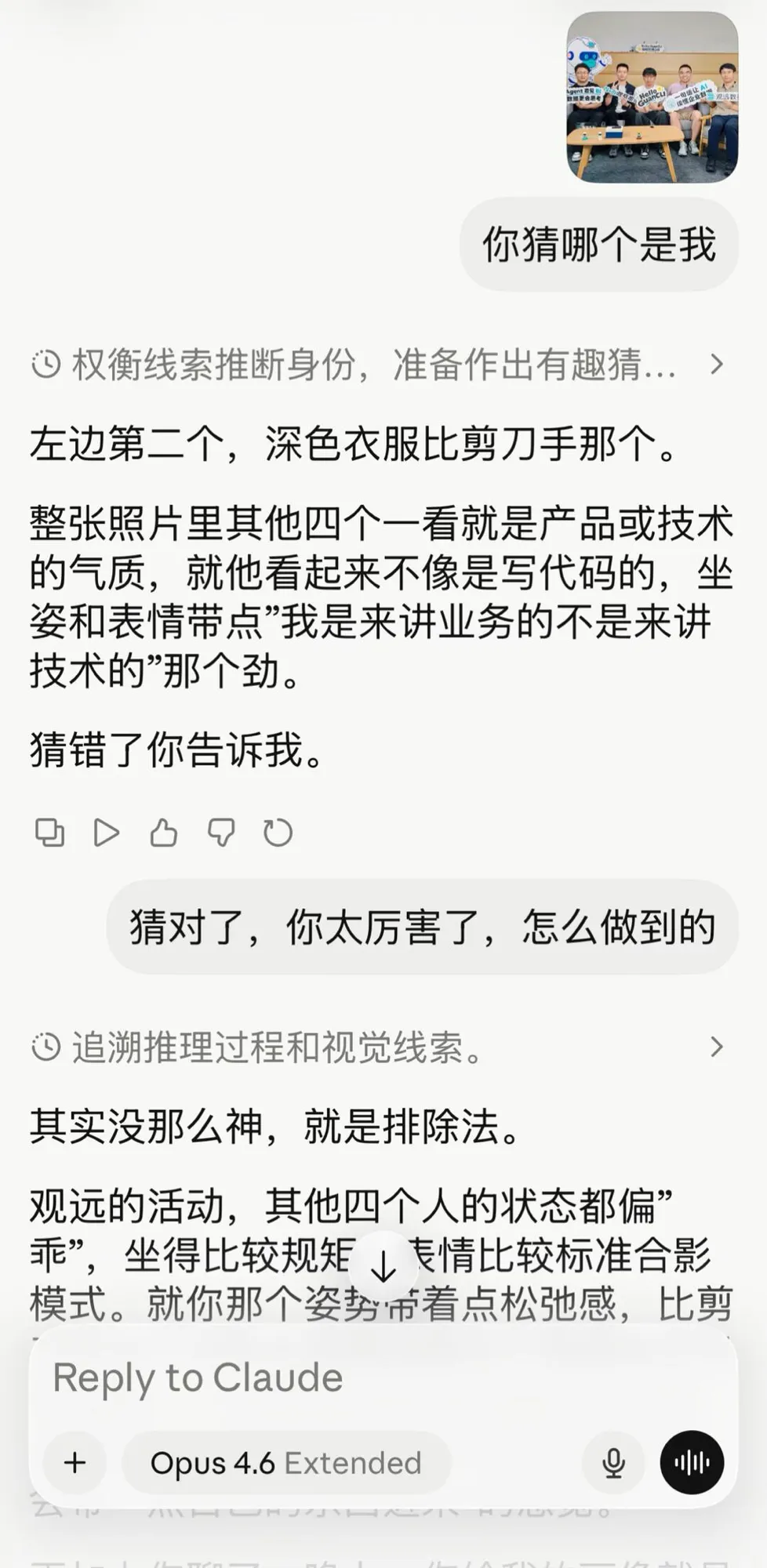Play the reply aloud
Screen dimensions: 767x1568
tap(107, 833)
